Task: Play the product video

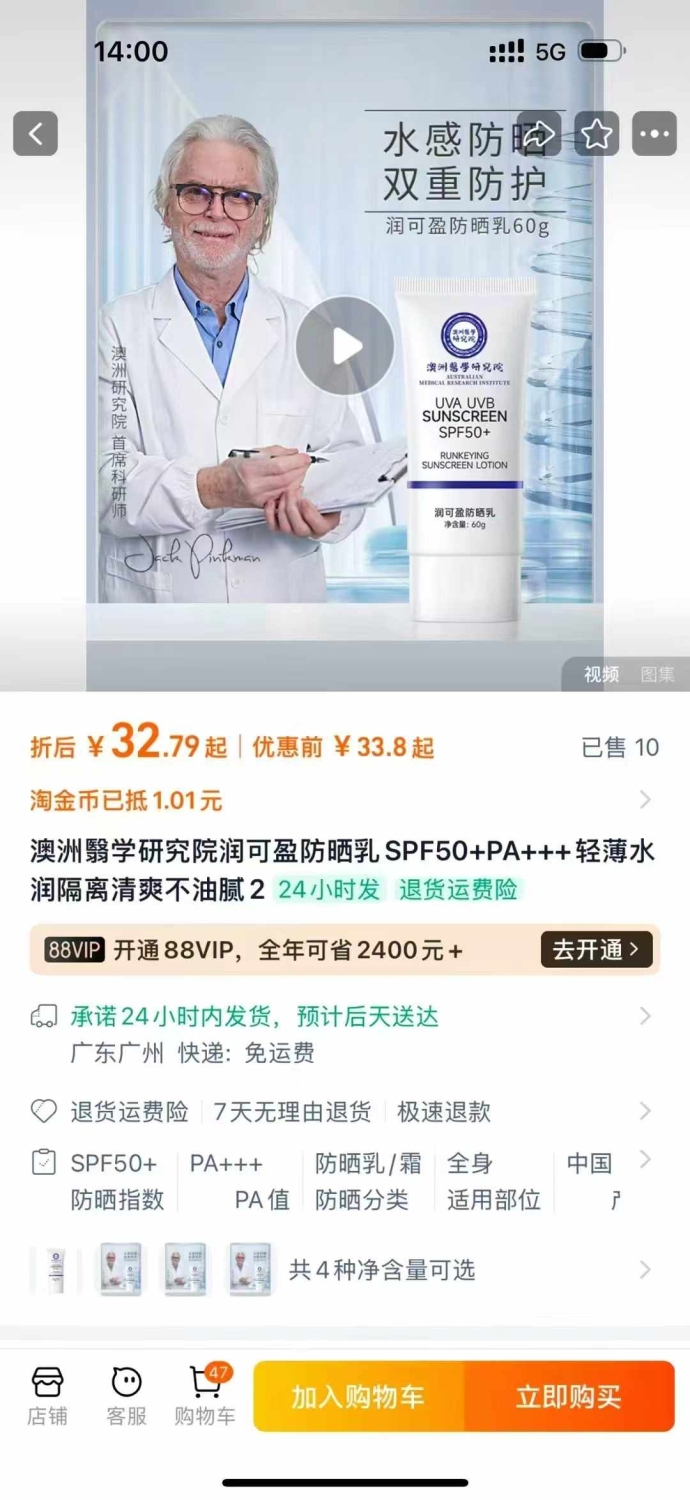Action: pos(345,346)
